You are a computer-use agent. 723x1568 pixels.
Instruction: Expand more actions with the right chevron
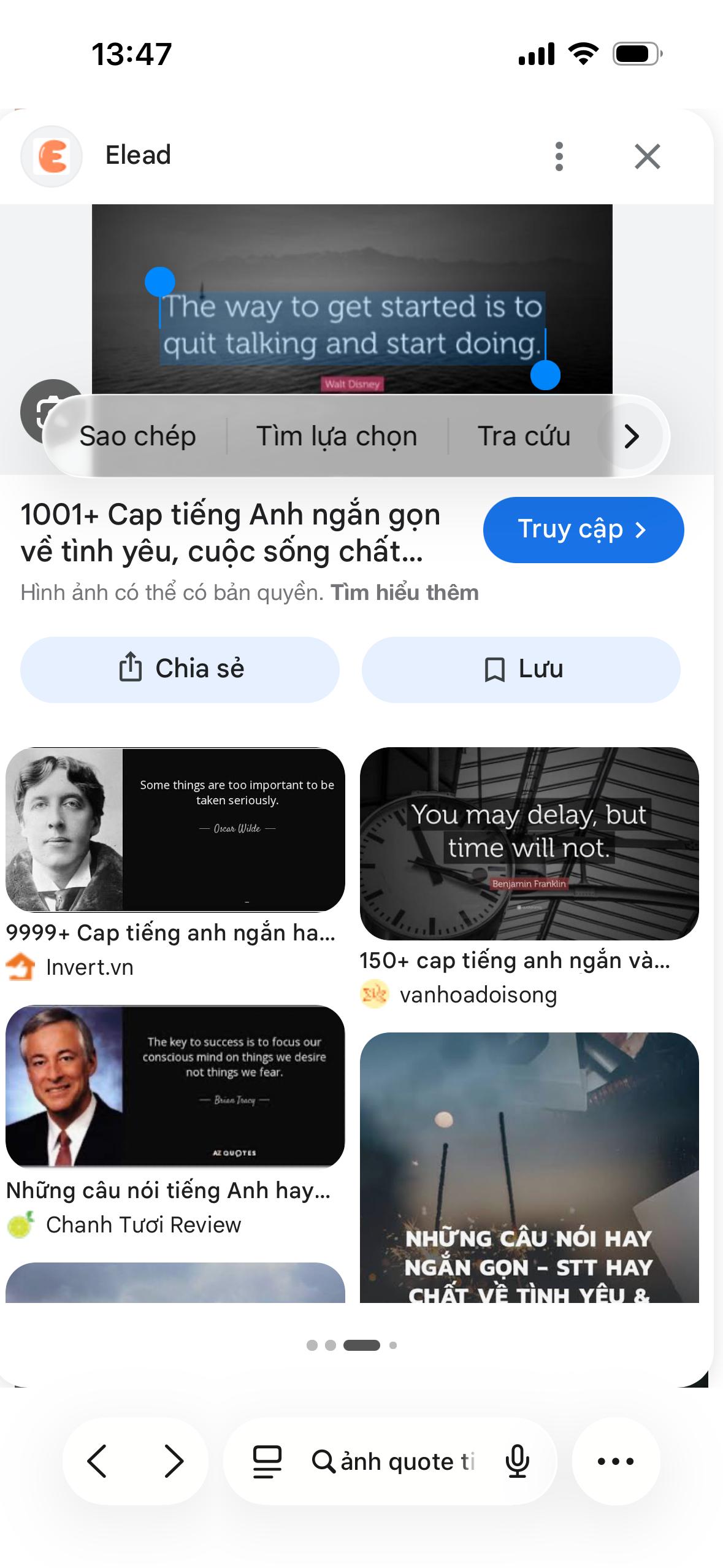(631, 436)
